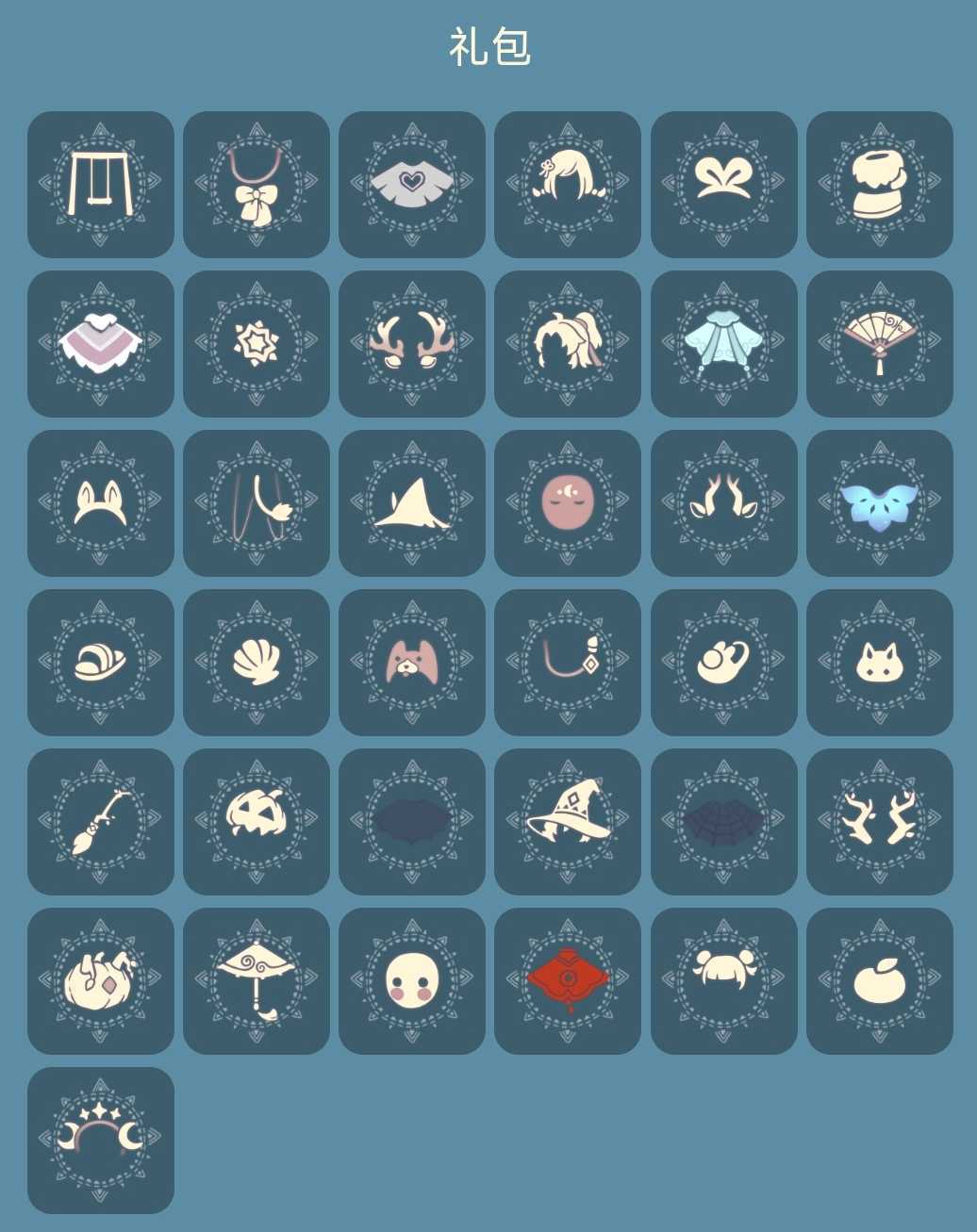Open the pink striped poncho item
The image size is (977, 1232).
101,343
